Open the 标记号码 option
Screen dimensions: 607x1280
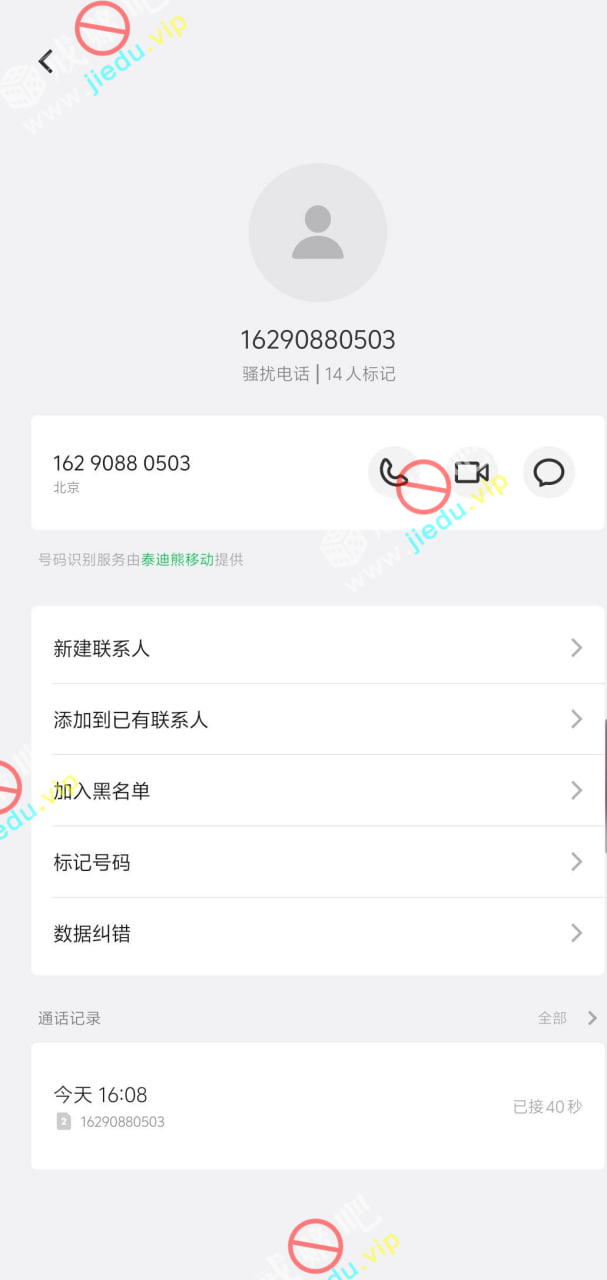(x=318, y=862)
